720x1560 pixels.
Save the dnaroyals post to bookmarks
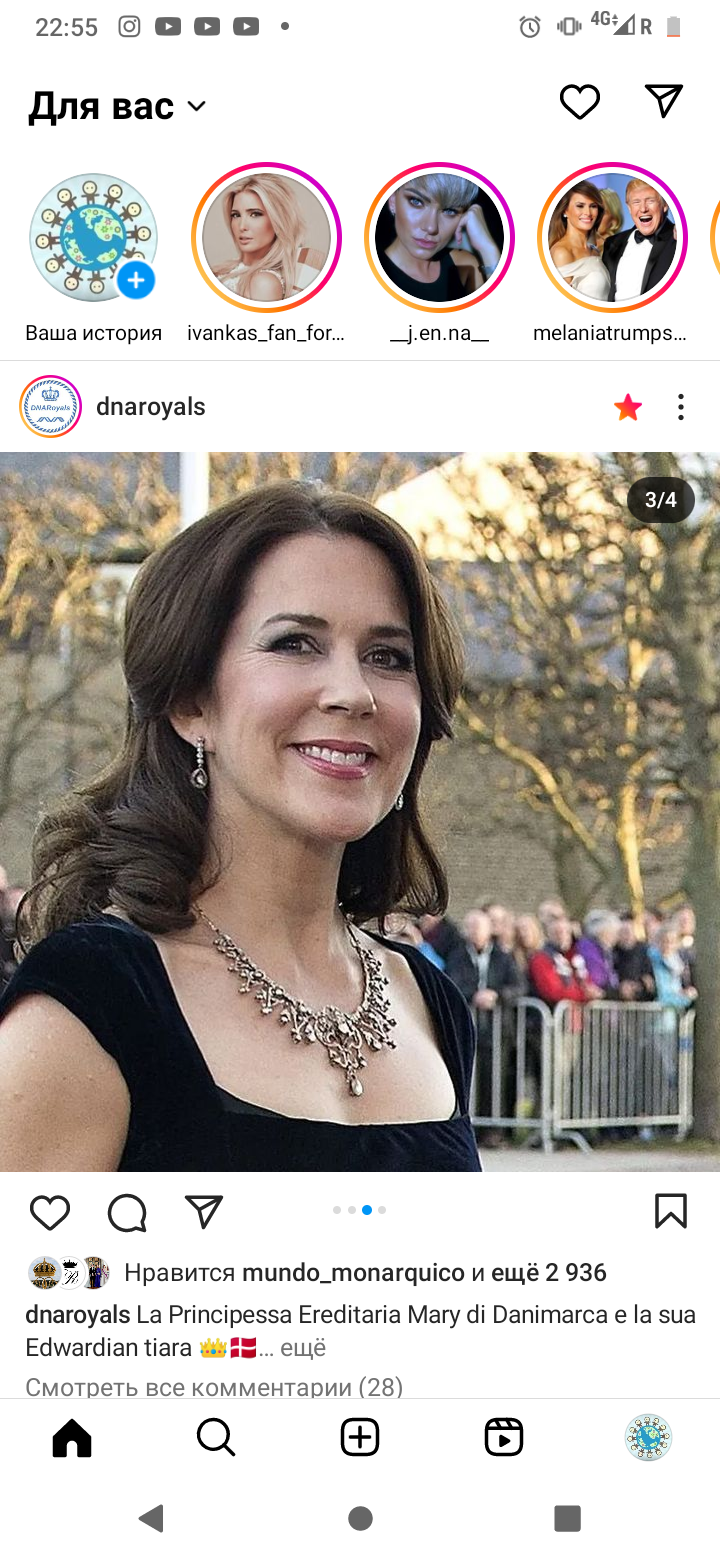(670, 1211)
